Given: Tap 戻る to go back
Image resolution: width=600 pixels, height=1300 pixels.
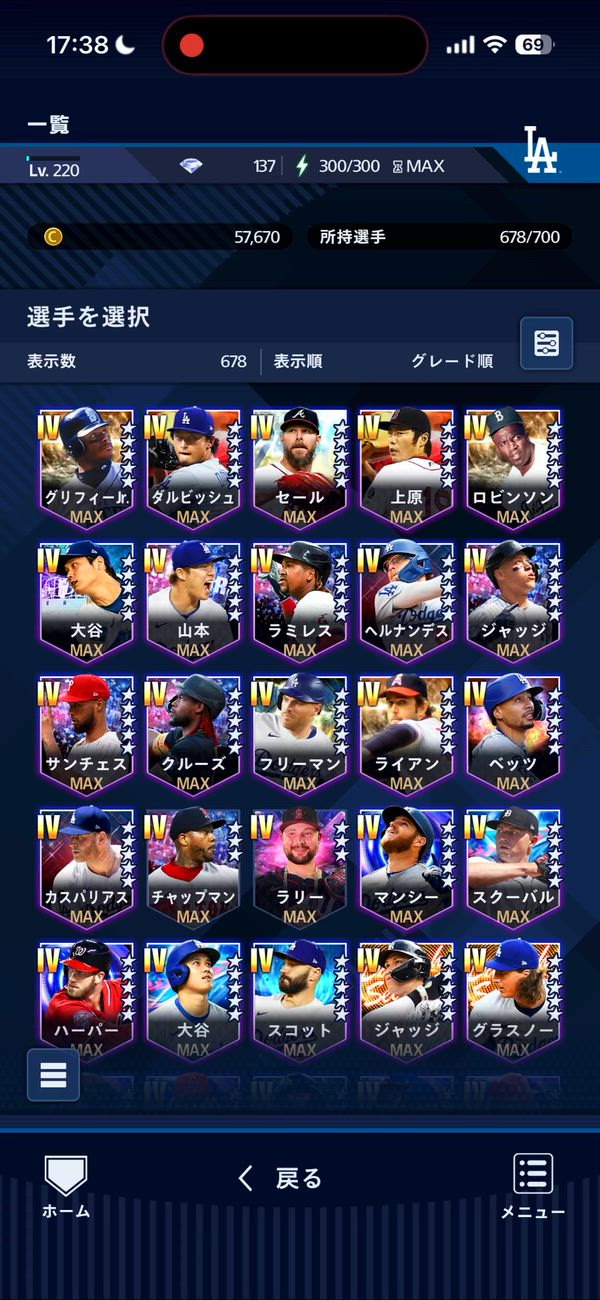Looking at the screenshot, I should [x=281, y=1178].
